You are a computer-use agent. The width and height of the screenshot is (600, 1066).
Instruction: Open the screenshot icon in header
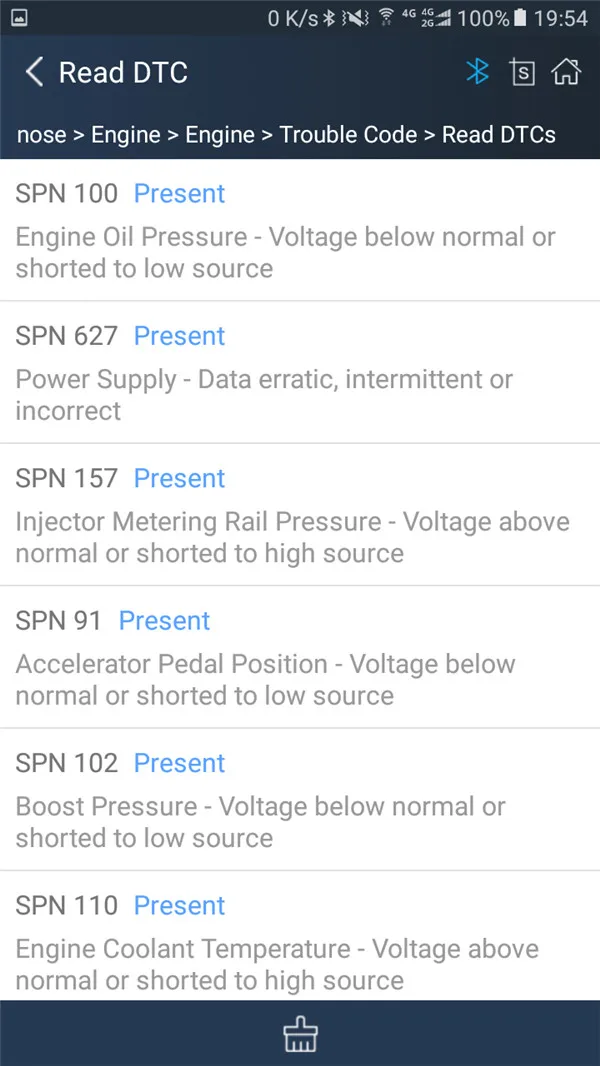pos(521,72)
